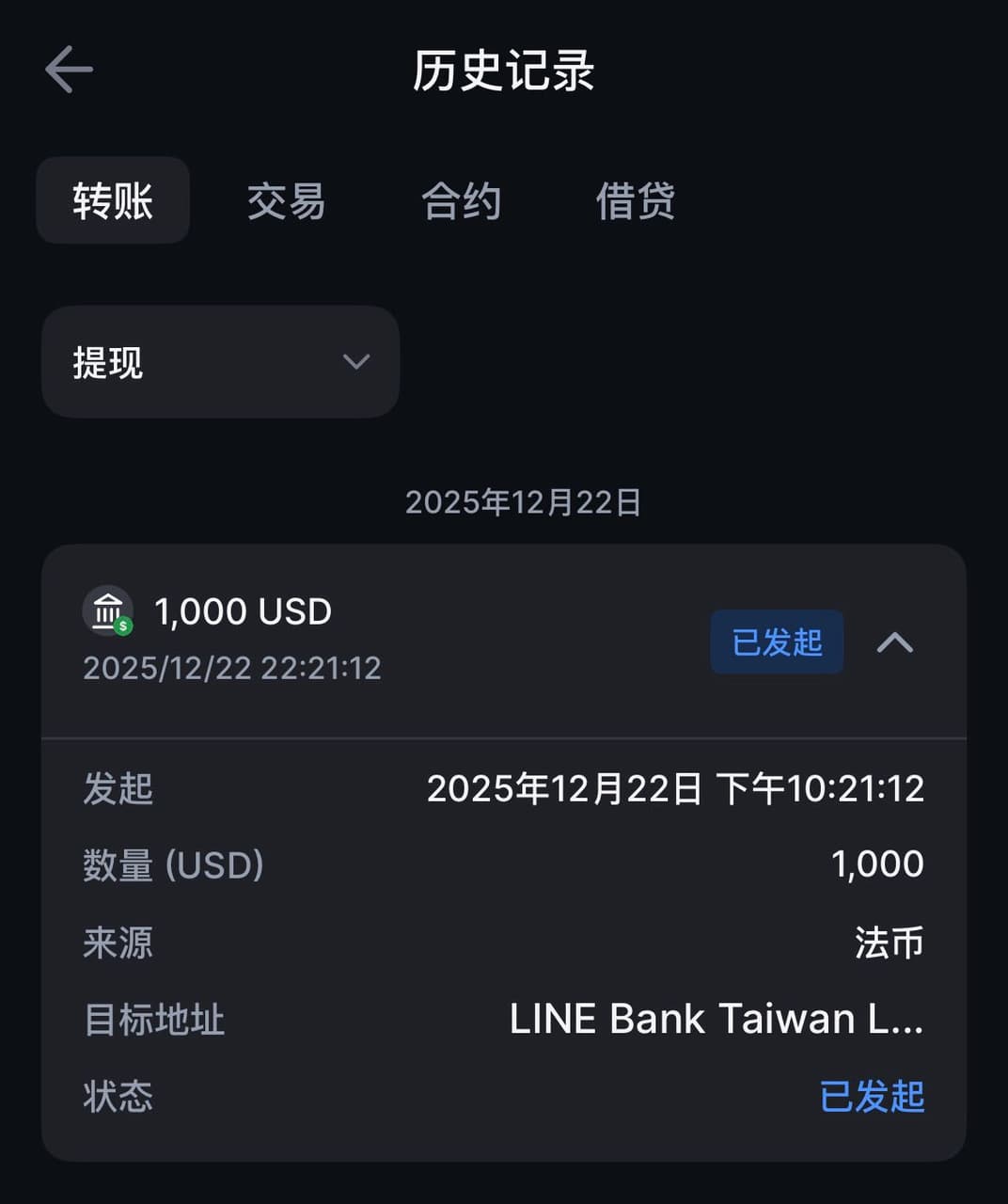Click the truncated LINE Bank Taiwan address
Screen dimensions: 1008x1204
[717, 1018]
